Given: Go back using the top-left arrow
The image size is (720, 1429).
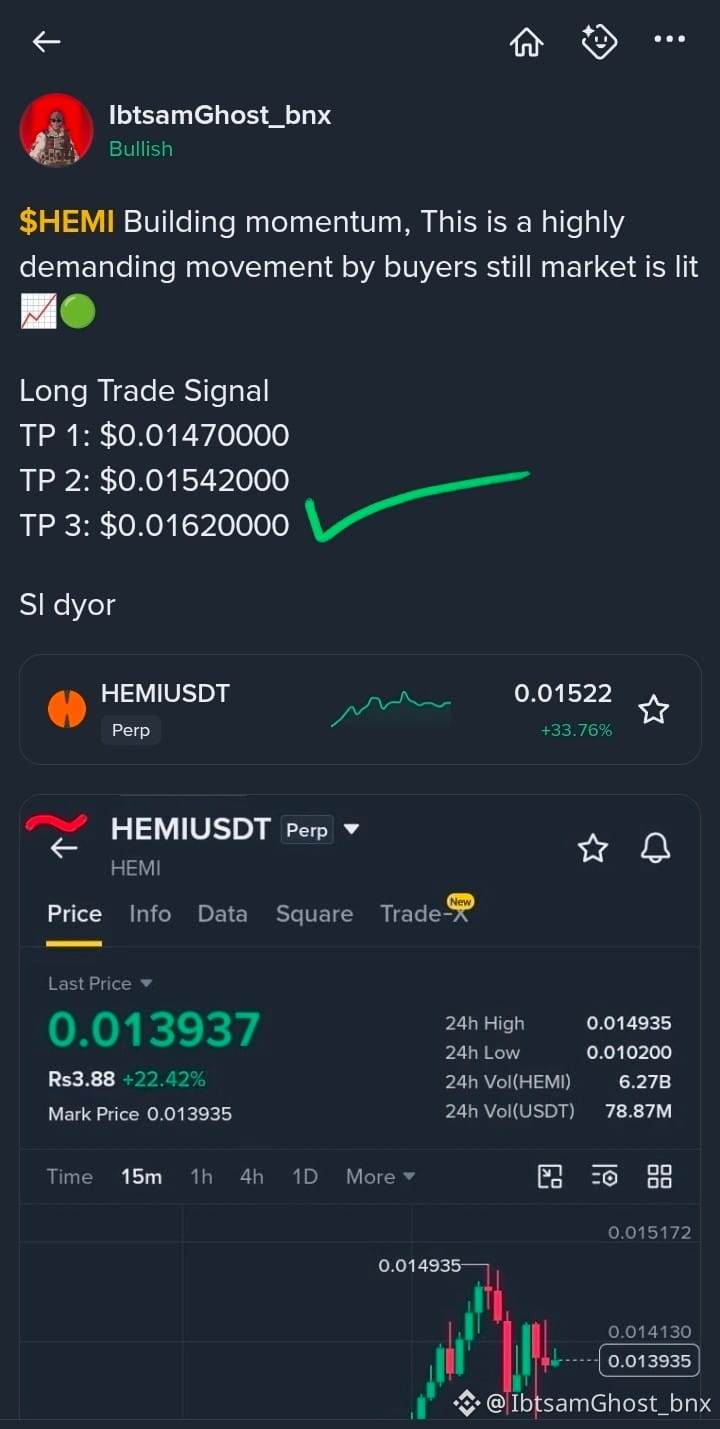Looking at the screenshot, I should 46,41.
